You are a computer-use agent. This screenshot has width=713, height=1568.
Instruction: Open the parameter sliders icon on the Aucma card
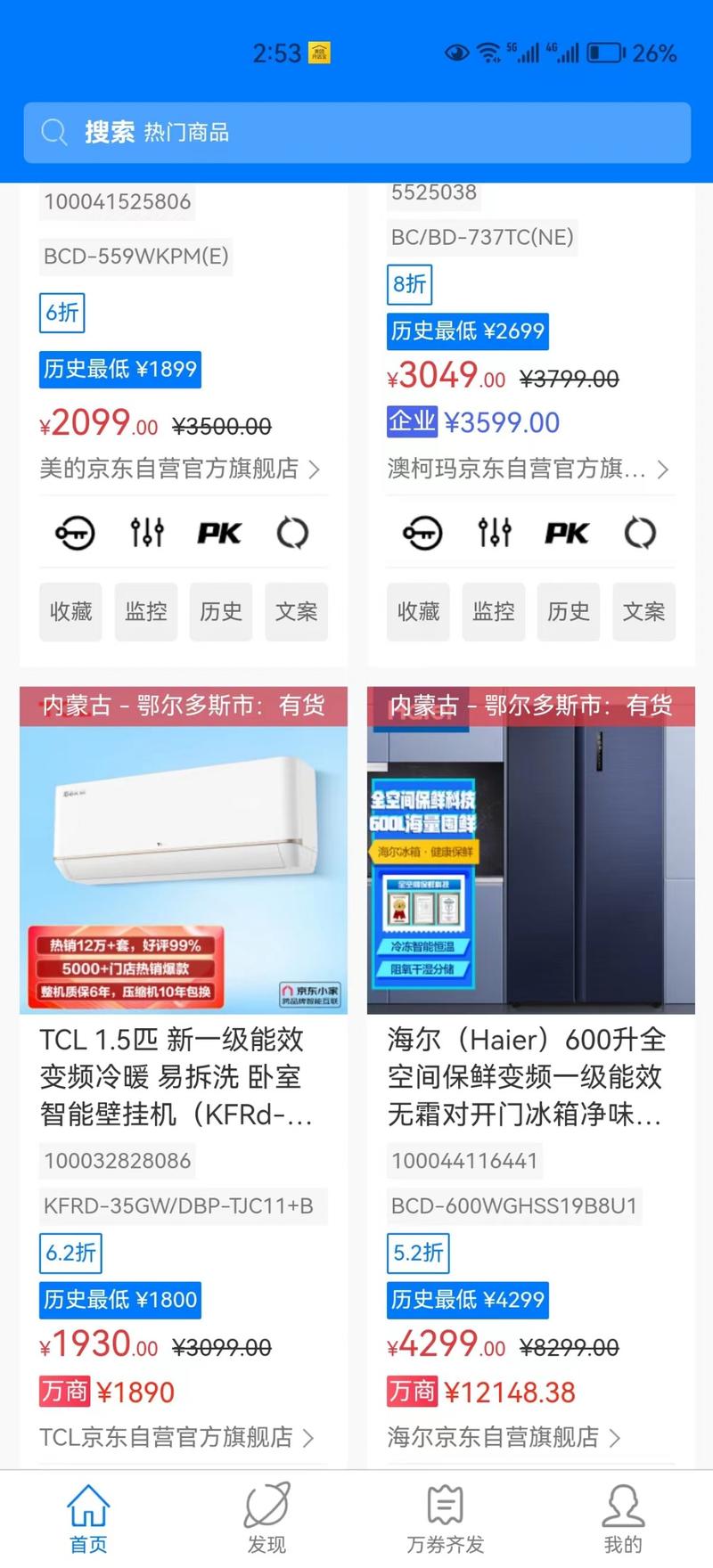point(494,532)
